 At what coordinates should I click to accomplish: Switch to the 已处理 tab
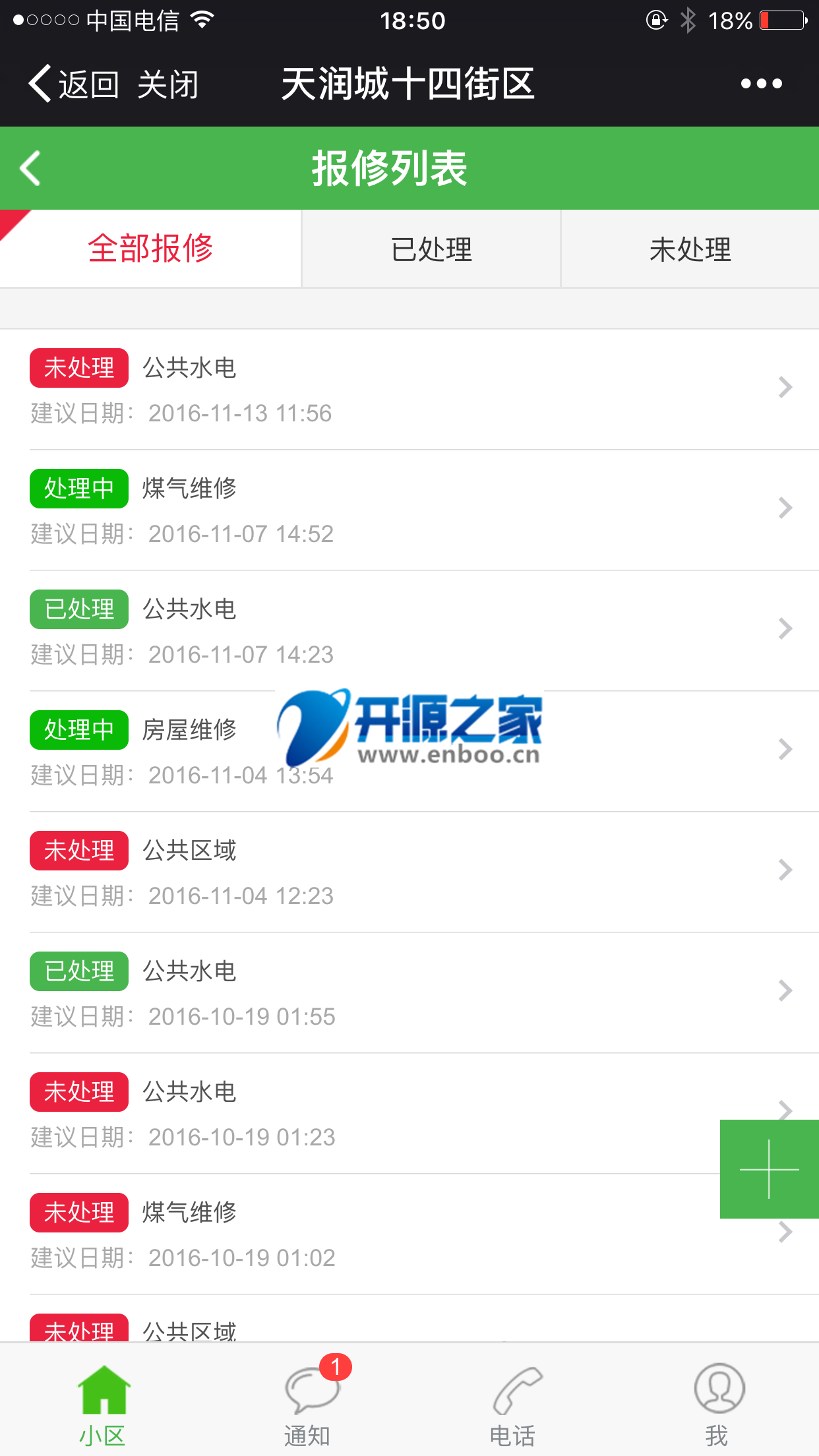(431, 249)
